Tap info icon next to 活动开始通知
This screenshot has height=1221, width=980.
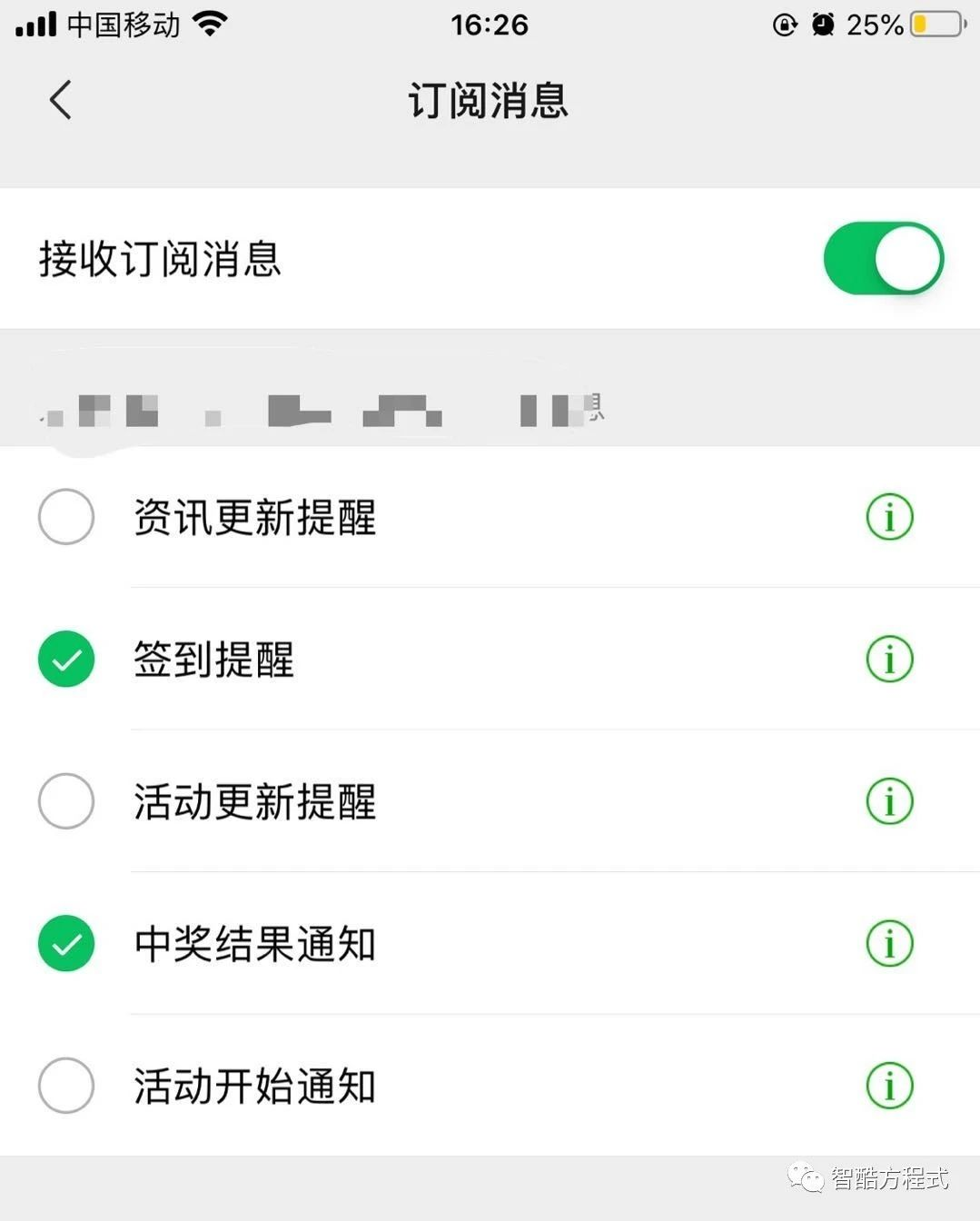tap(888, 1085)
